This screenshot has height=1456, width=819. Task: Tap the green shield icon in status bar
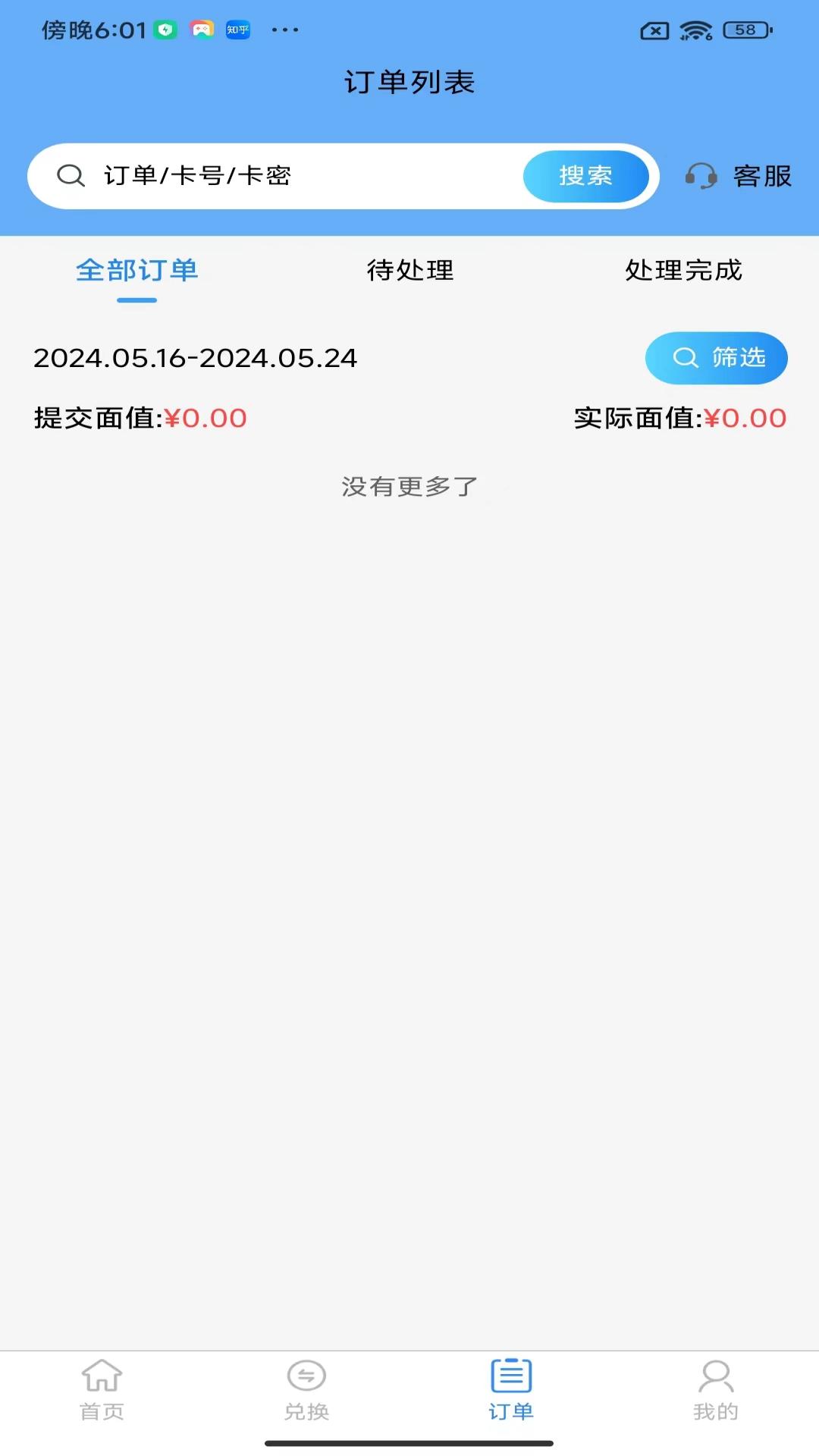click(164, 29)
